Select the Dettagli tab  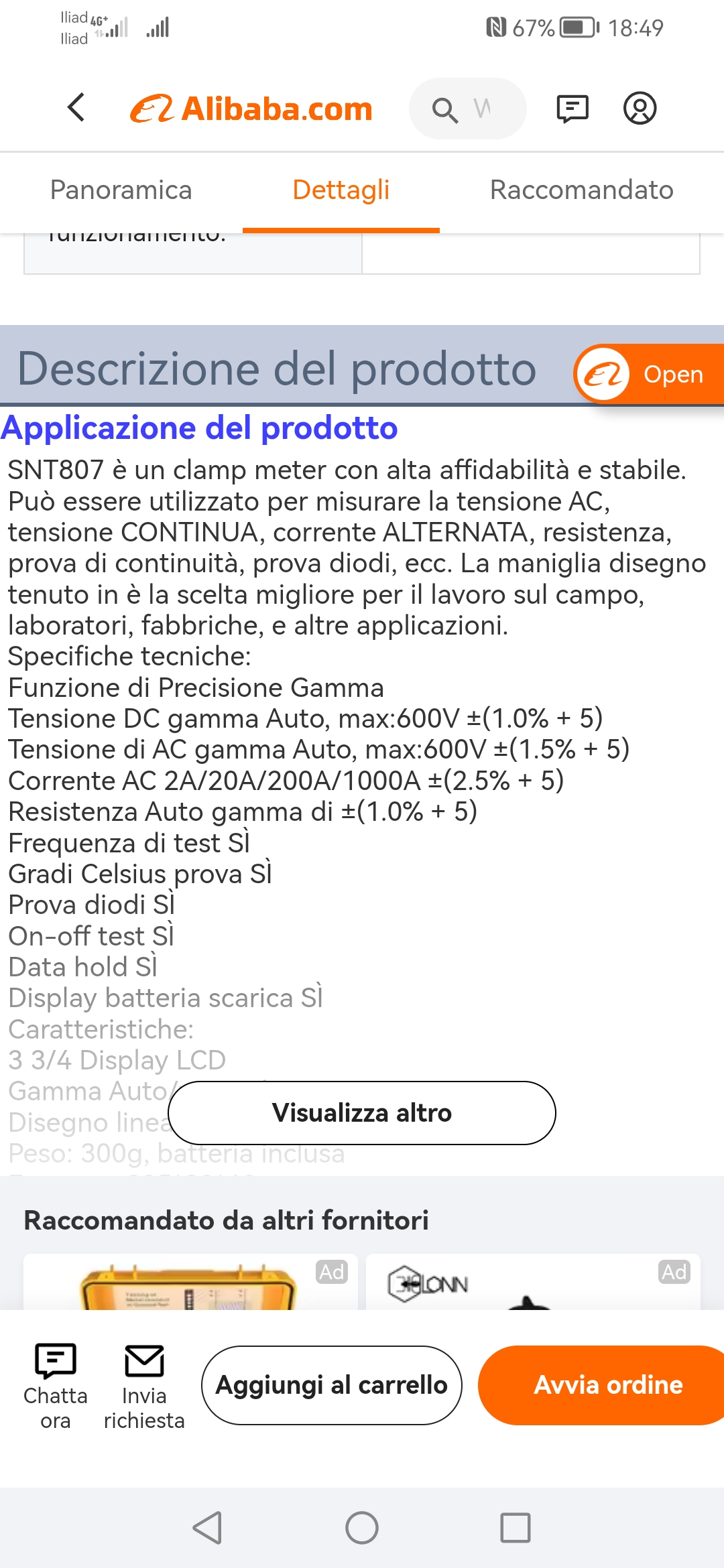(341, 190)
